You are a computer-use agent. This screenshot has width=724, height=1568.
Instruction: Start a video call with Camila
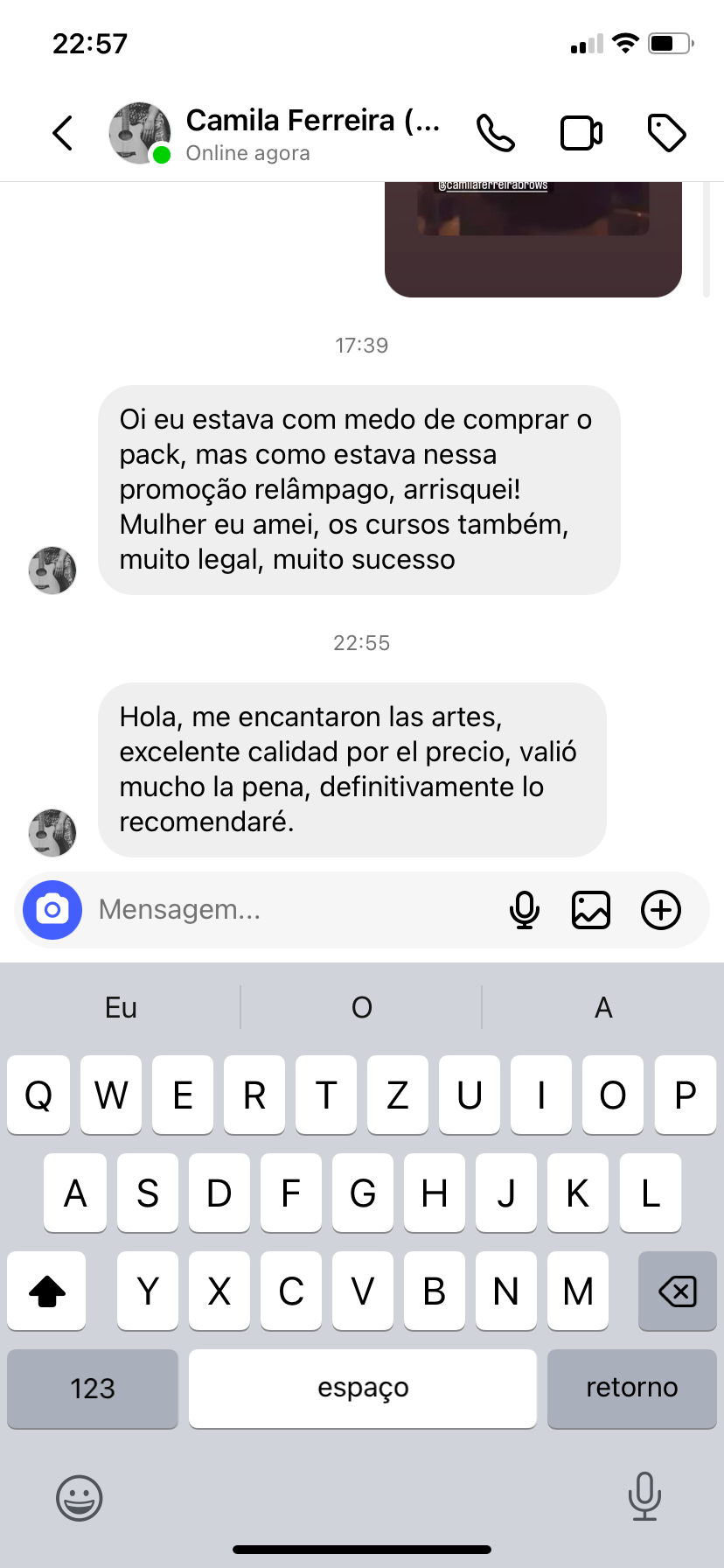[581, 133]
